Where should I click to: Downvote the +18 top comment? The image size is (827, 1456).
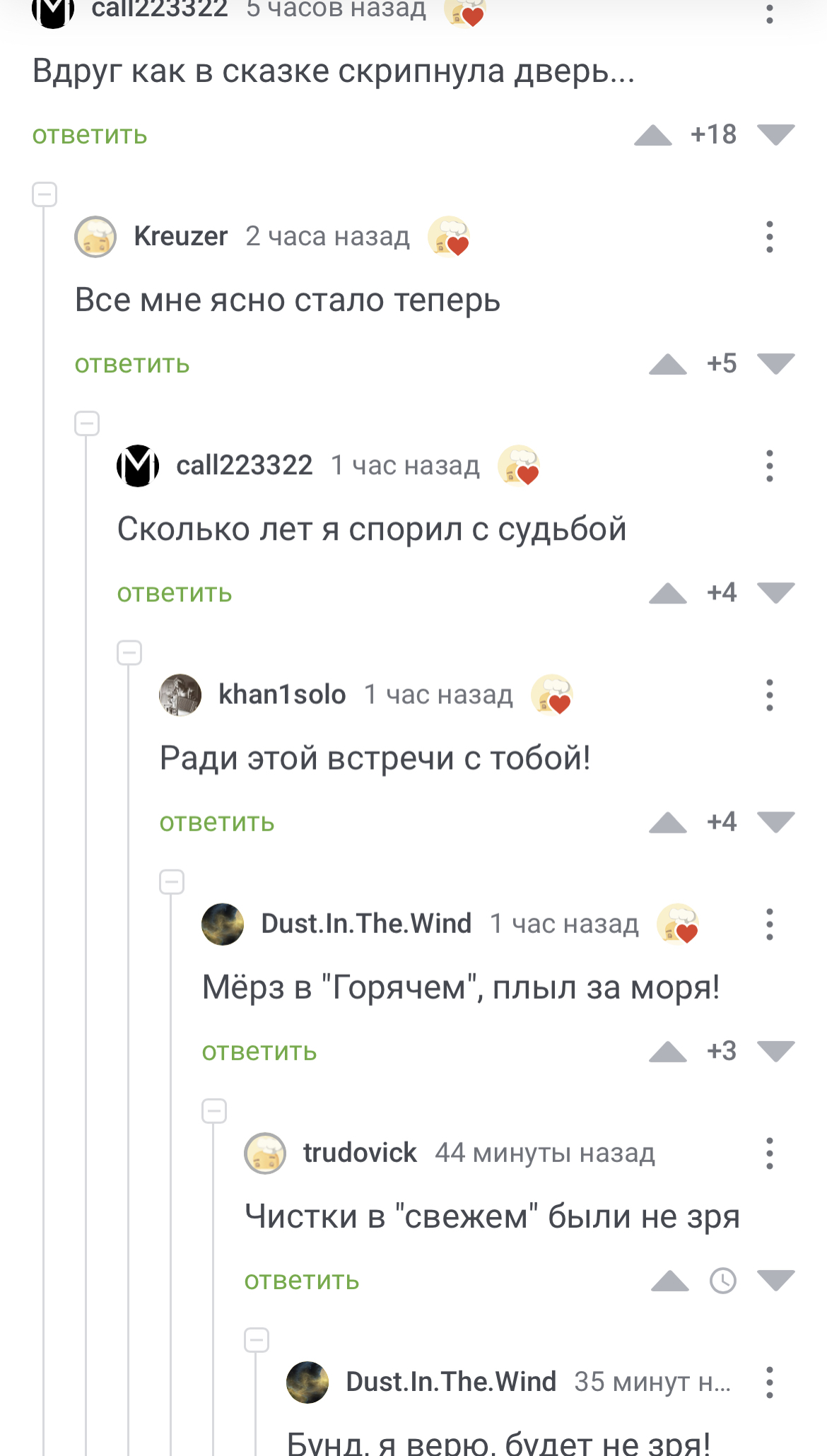775,134
